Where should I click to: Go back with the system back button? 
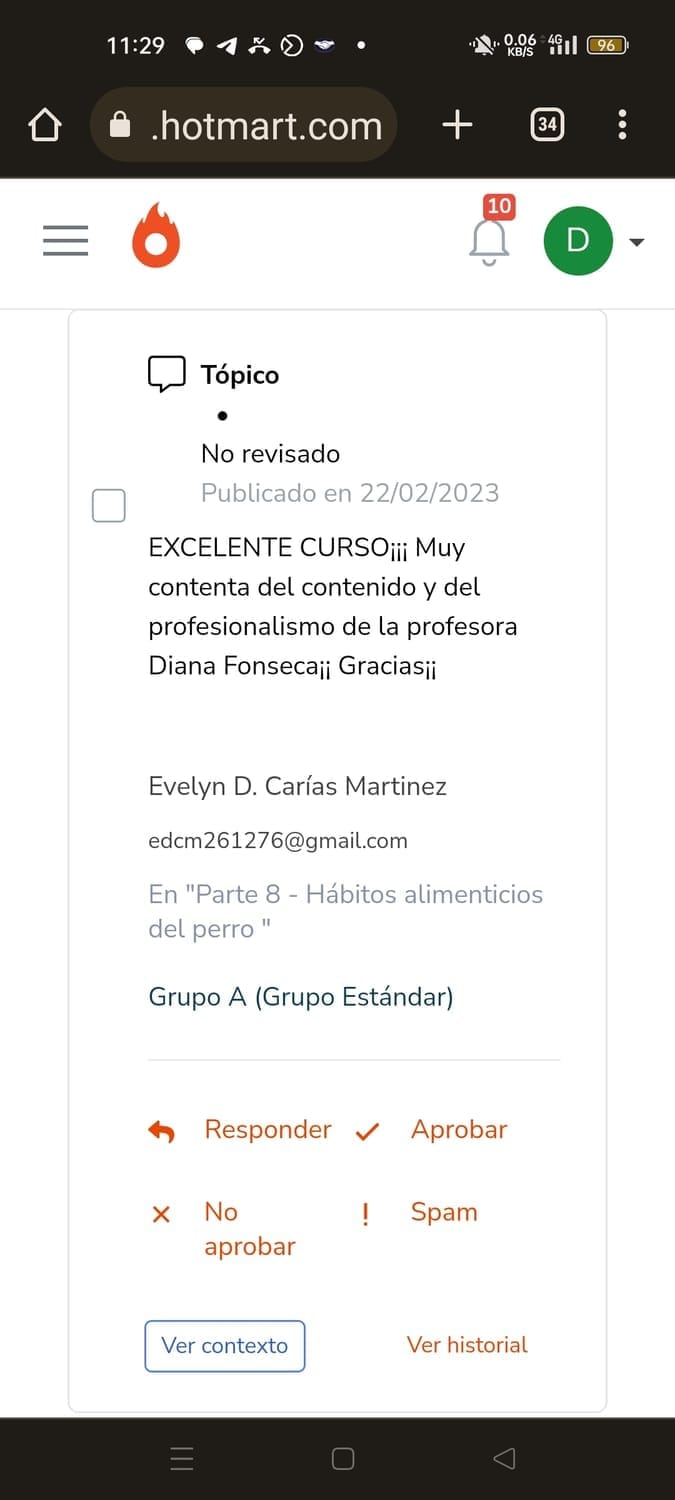pyautogui.click(x=504, y=1459)
